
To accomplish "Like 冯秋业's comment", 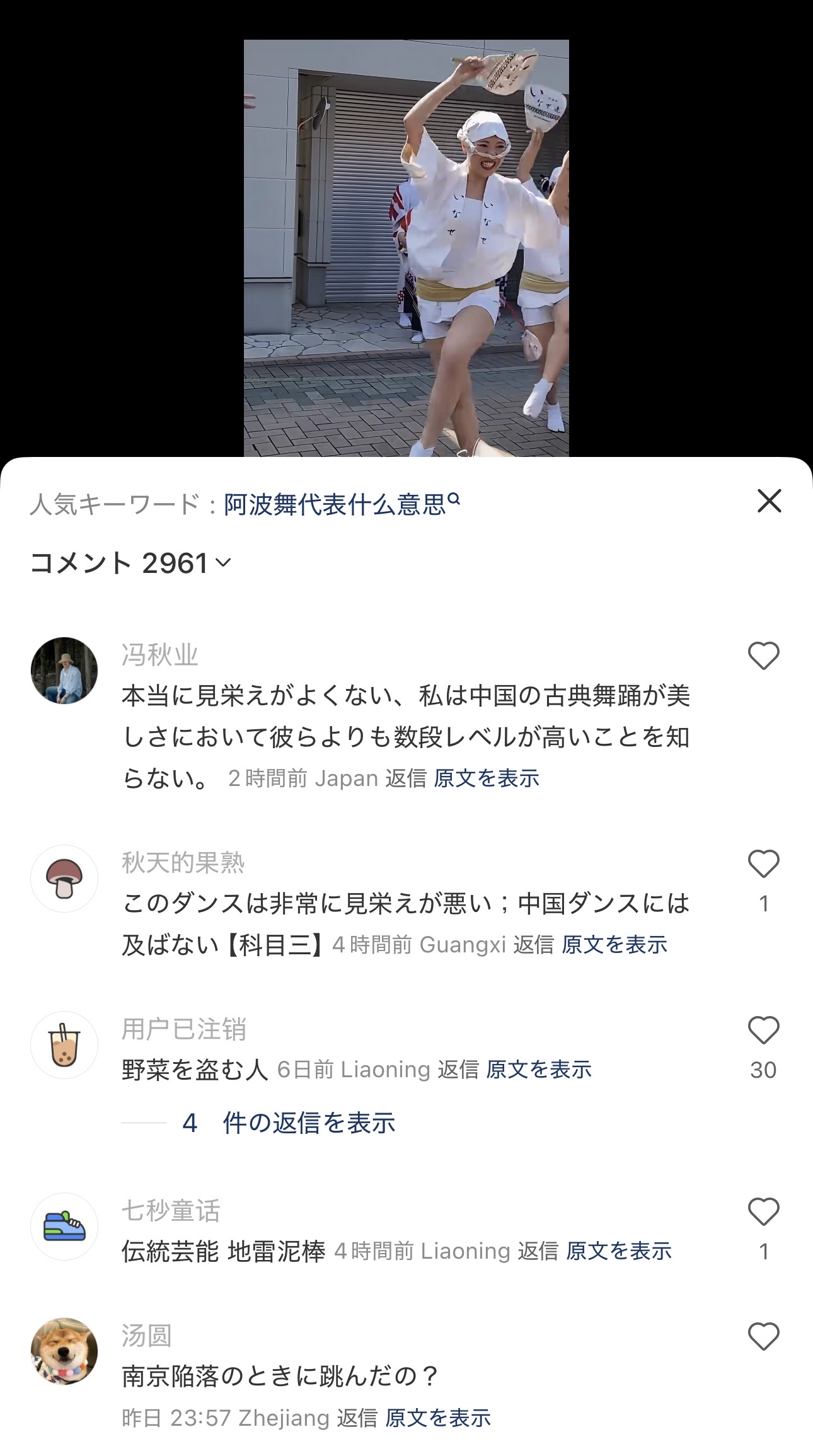I will (763, 656).
